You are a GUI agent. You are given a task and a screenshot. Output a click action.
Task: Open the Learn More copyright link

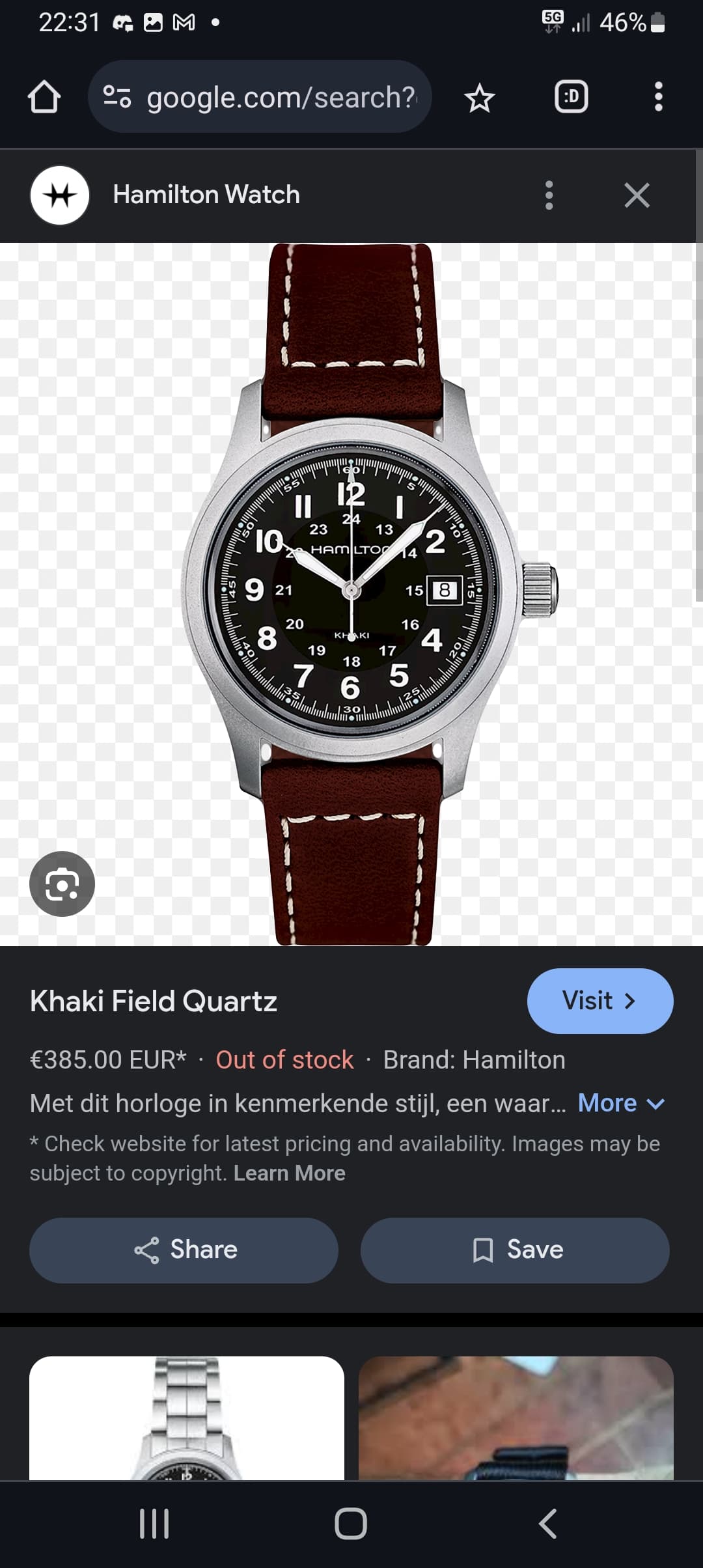(x=289, y=1173)
